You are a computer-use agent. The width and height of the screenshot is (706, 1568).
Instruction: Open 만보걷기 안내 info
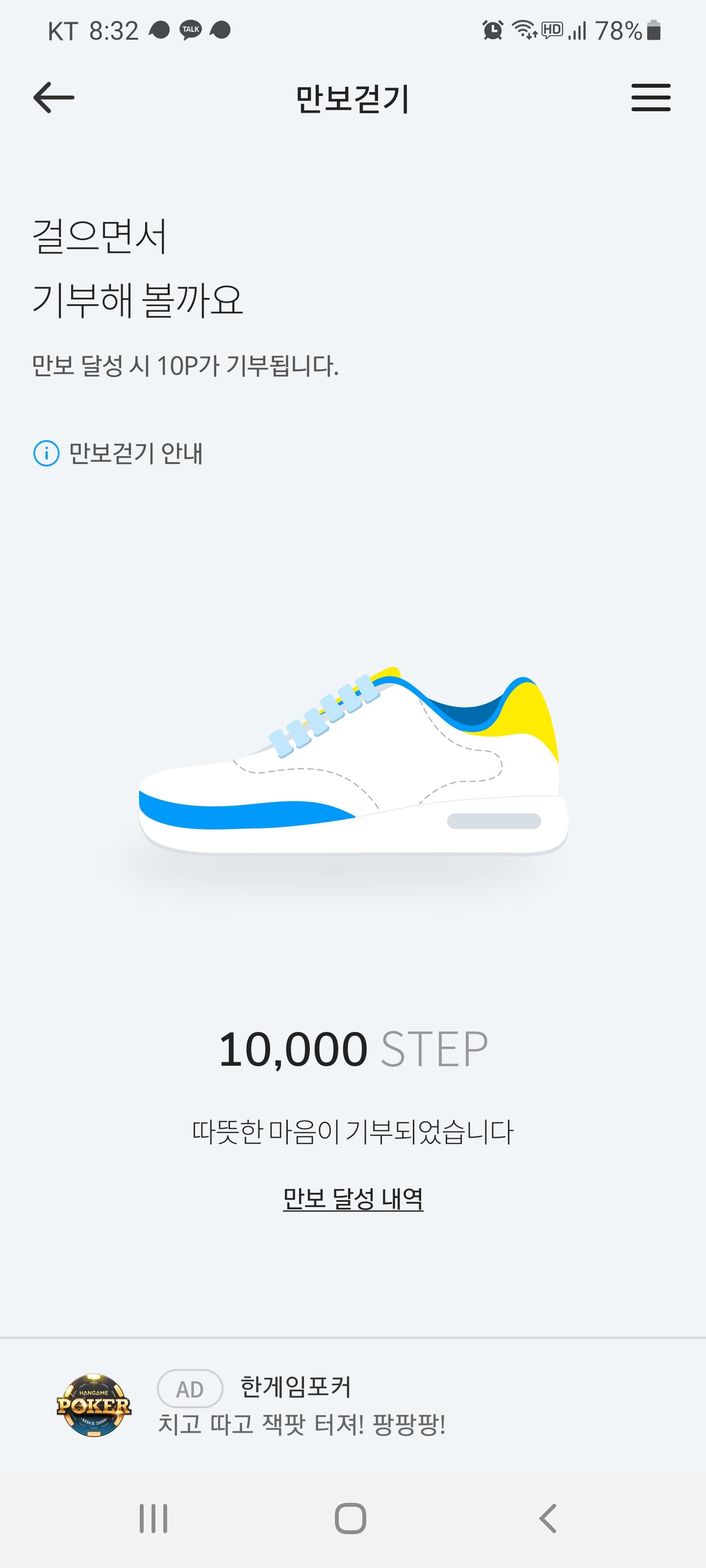pyautogui.click(x=118, y=453)
